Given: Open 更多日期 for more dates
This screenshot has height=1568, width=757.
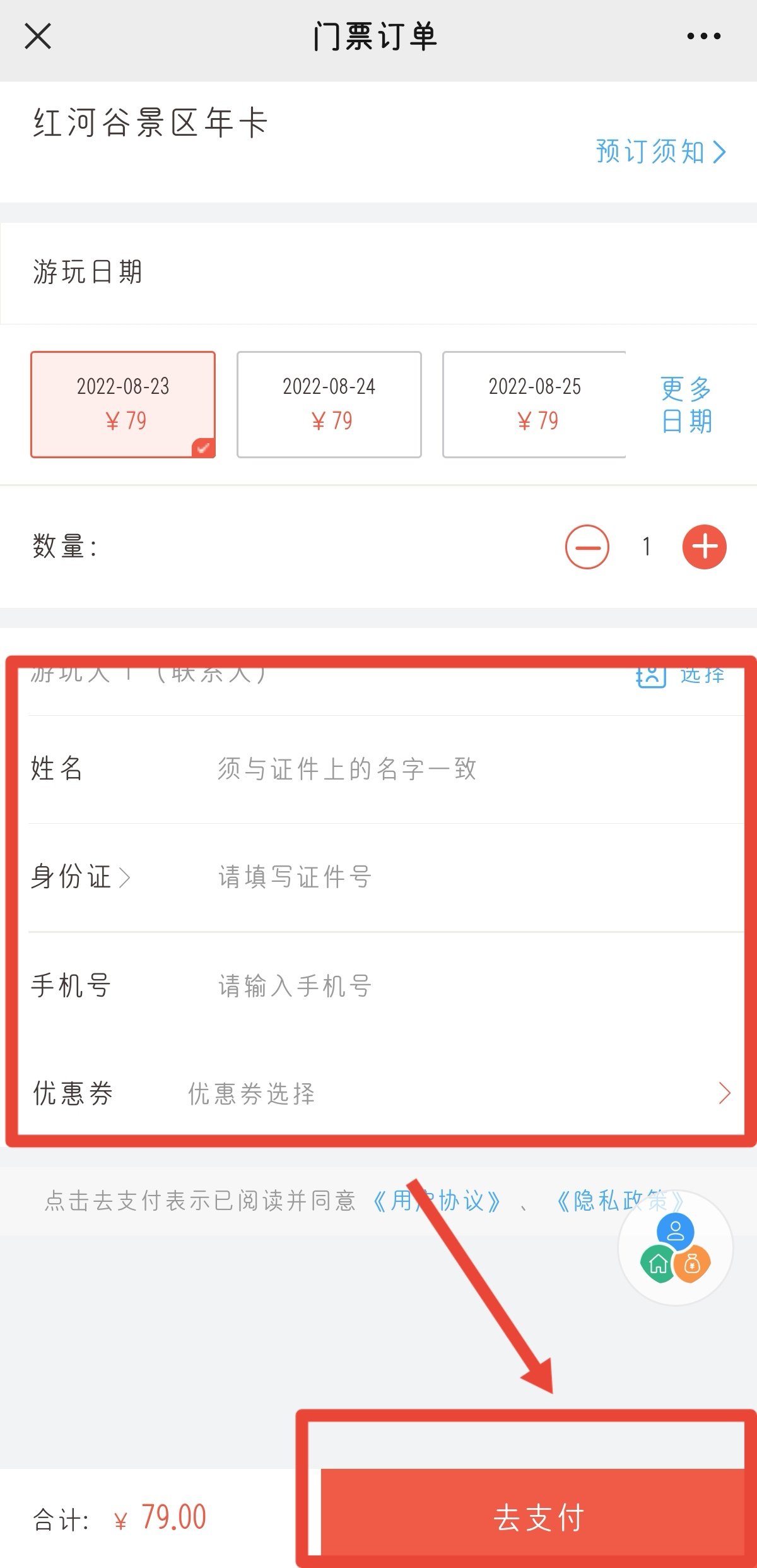Looking at the screenshot, I should coord(686,405).
